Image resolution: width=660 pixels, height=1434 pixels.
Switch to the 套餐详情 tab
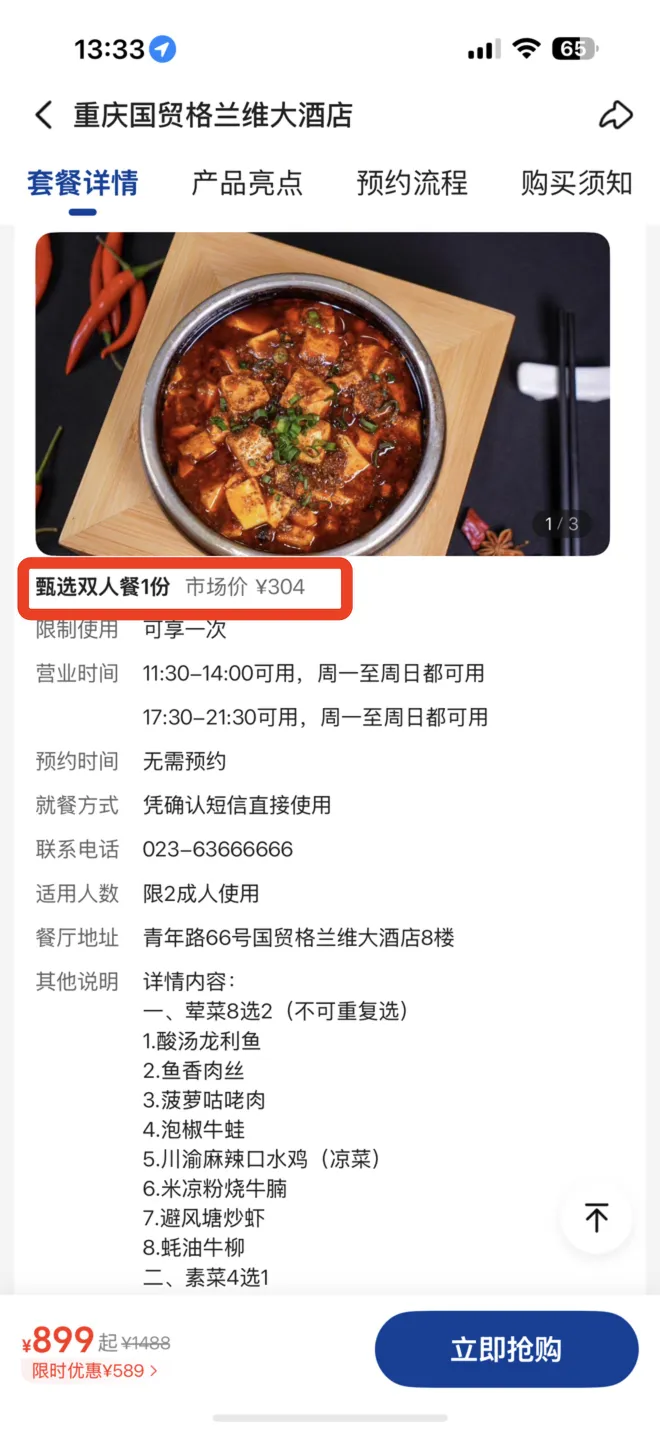tap(82, 184)
